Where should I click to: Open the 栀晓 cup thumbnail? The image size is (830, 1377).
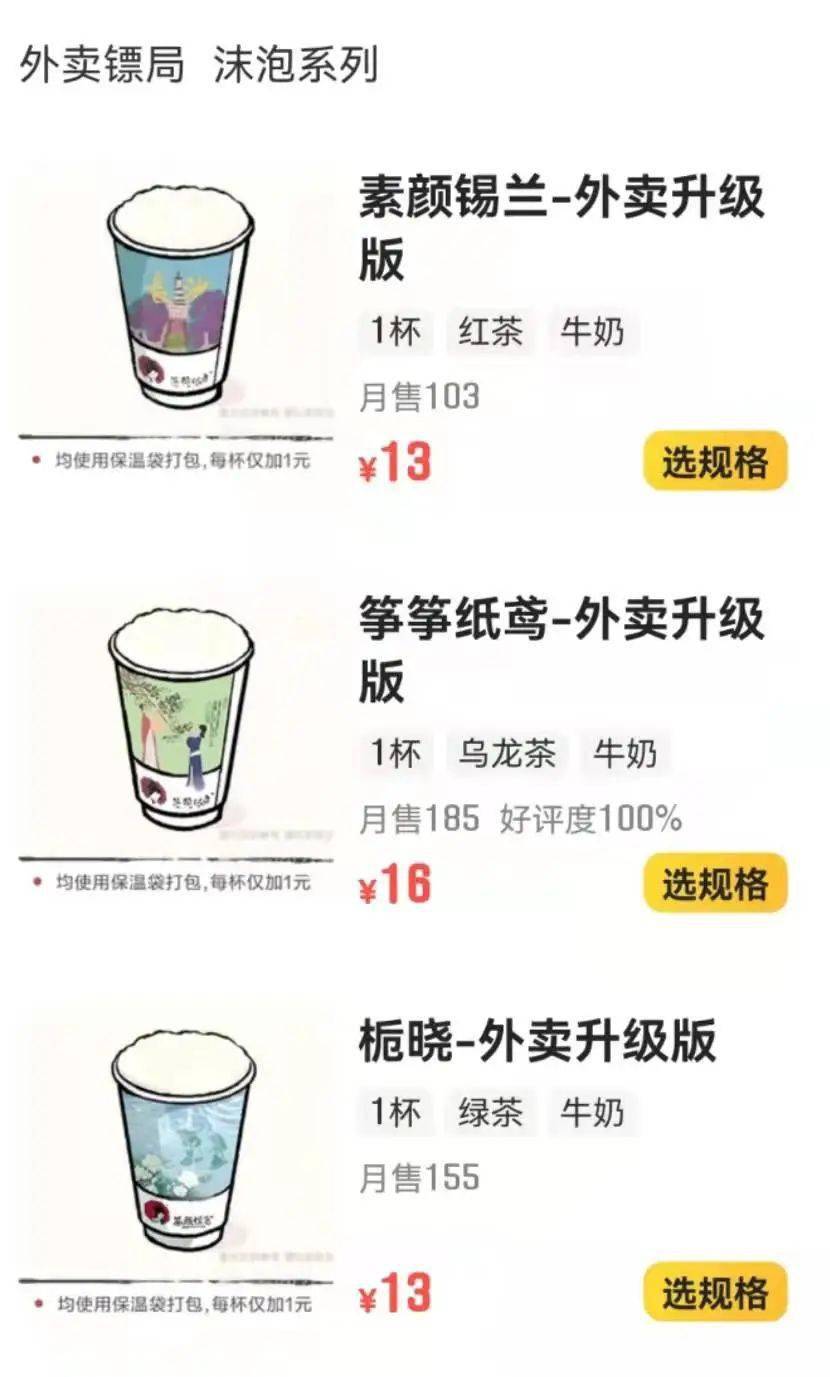(182, 1140)
